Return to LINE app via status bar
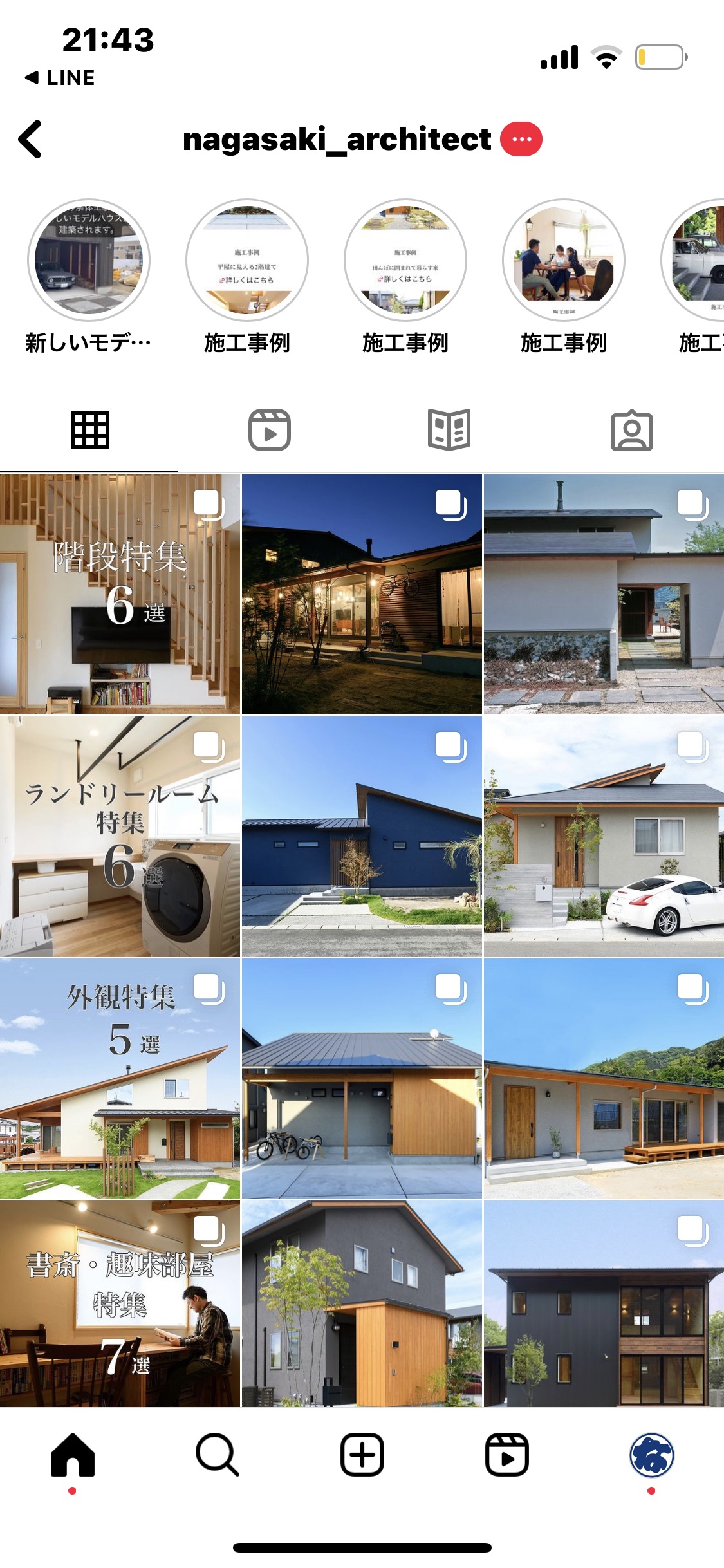724x1568 pixels. (60, 78)
